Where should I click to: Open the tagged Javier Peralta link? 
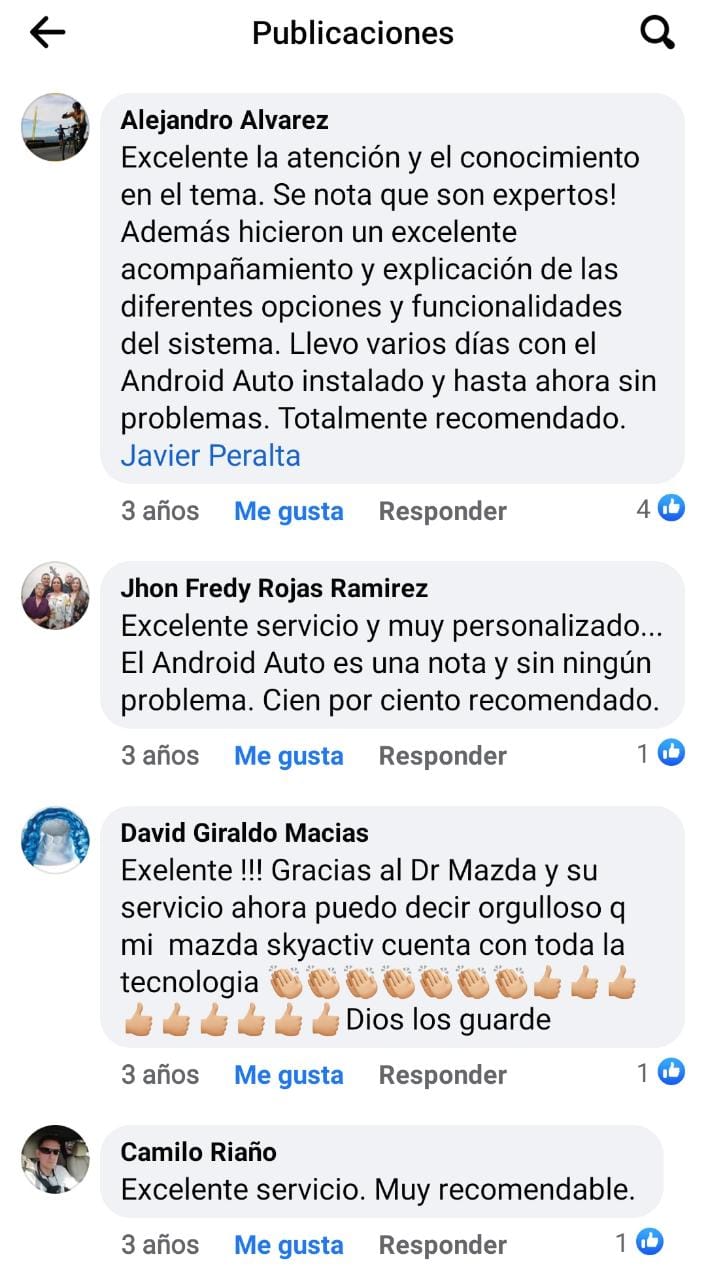tap(211, 456)
